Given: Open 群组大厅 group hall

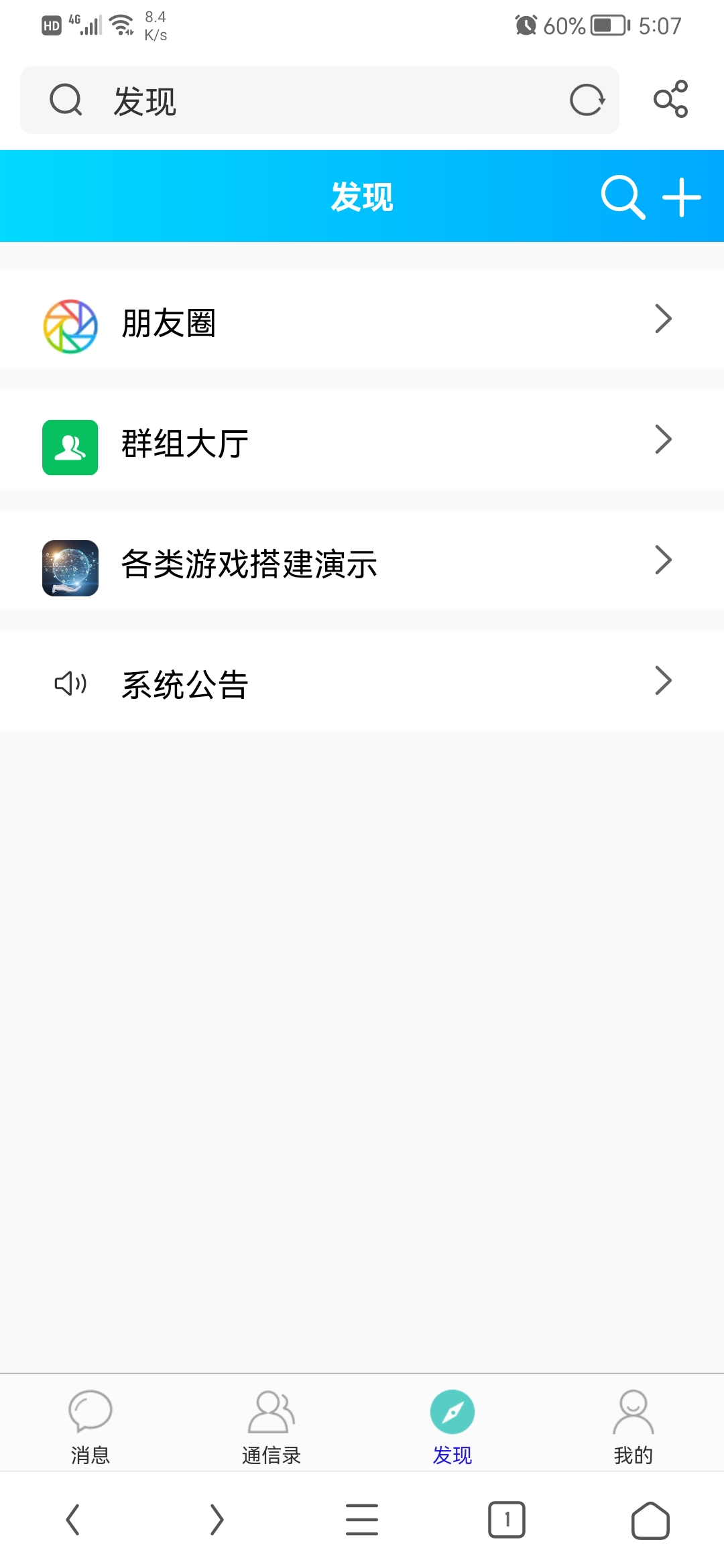Looking at the screenshot, I should pos(362,442).
